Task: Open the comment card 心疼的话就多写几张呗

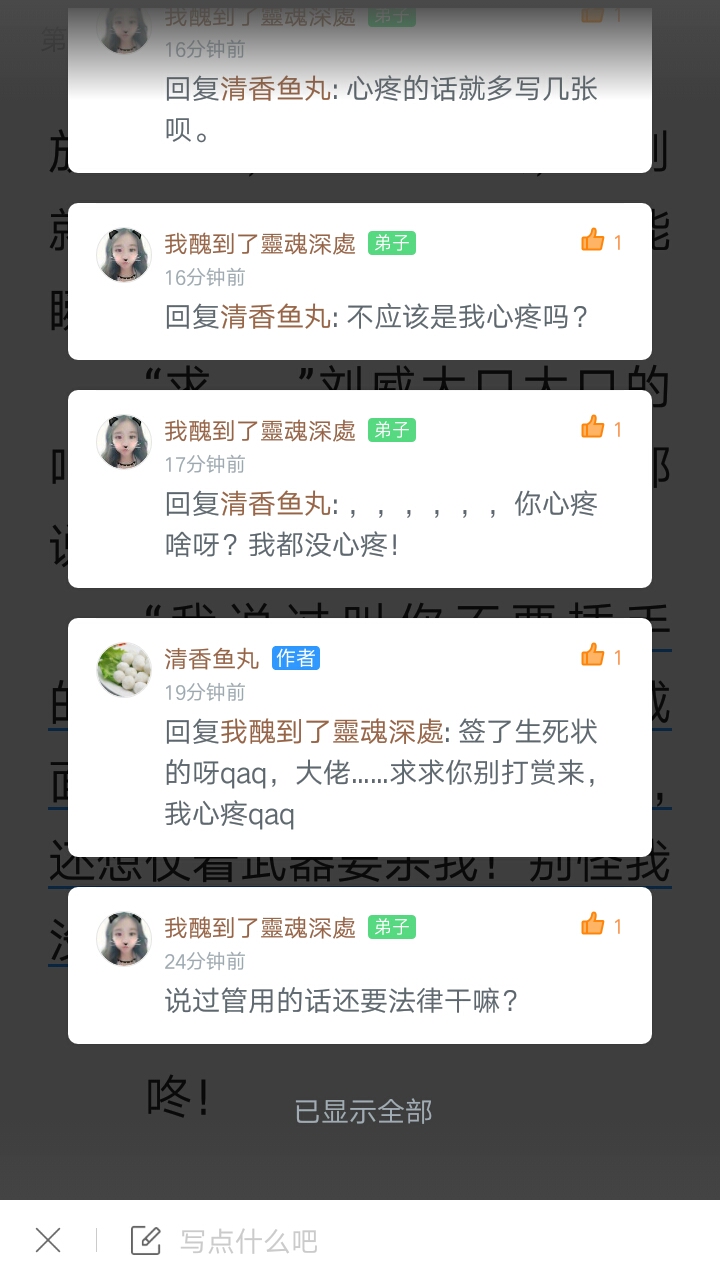Action: (x=380, y=110)
